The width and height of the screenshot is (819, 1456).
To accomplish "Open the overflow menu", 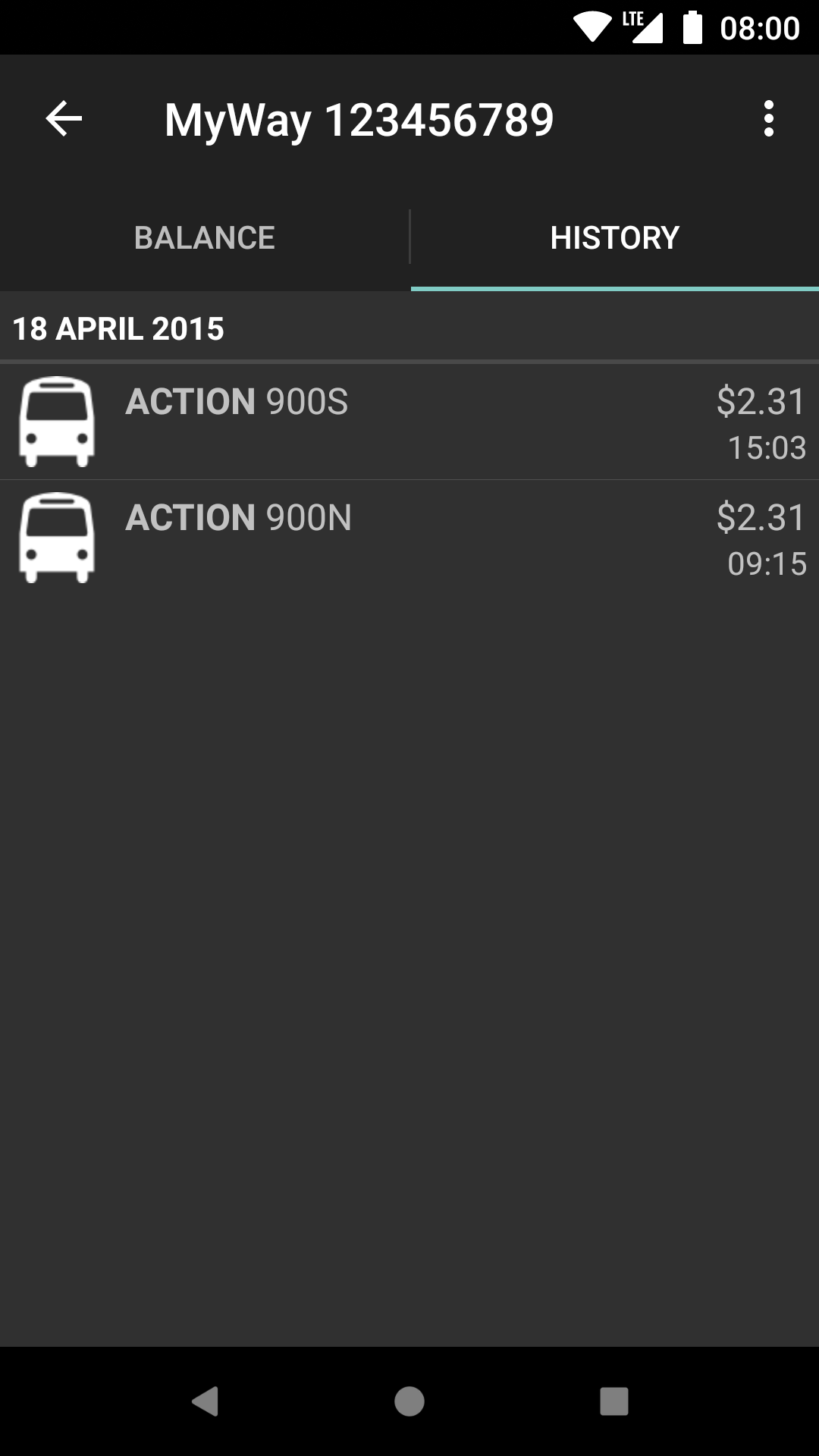I will (x=769, y=119).
